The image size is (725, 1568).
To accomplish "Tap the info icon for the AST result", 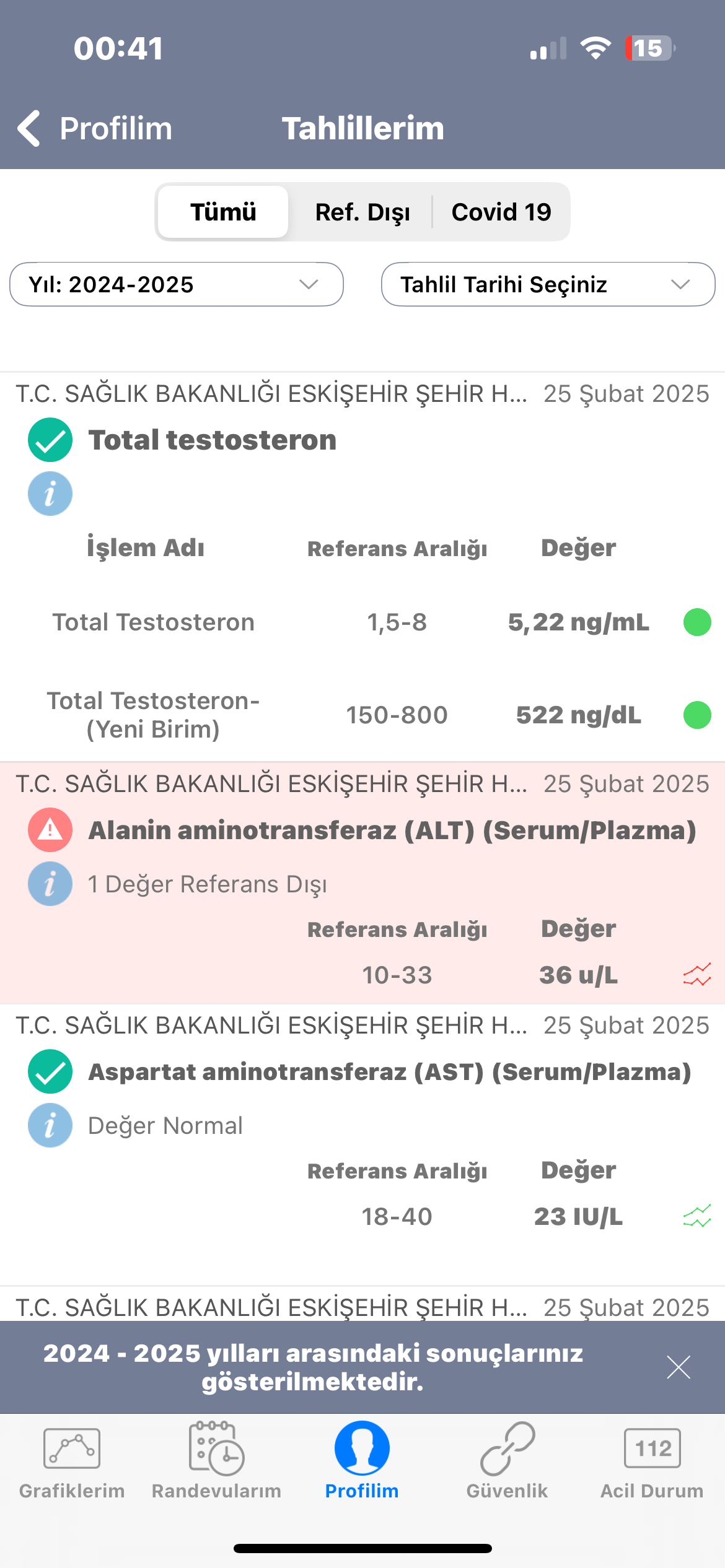I will (x=50, y=1125).
